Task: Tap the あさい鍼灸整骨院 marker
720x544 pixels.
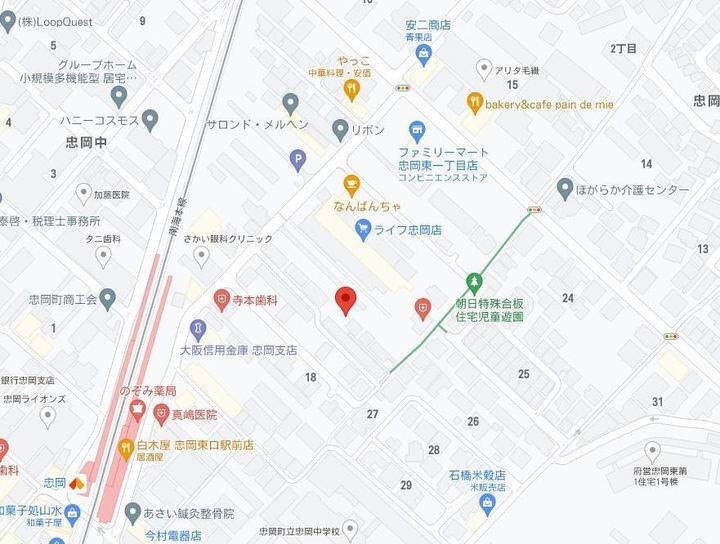Action: (x=132, y=512)
